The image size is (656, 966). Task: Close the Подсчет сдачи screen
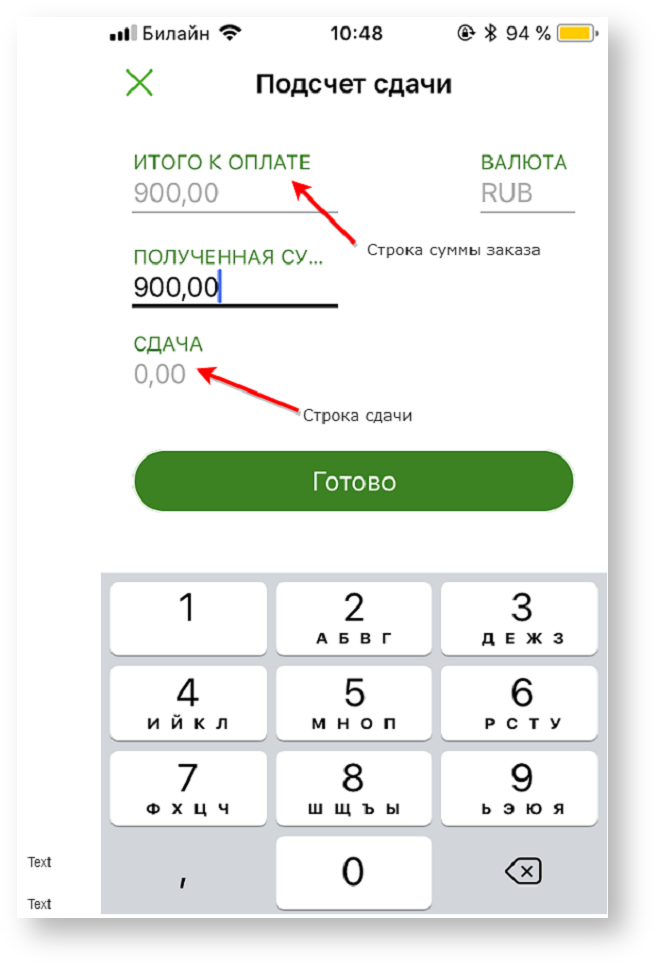(140, 83)
